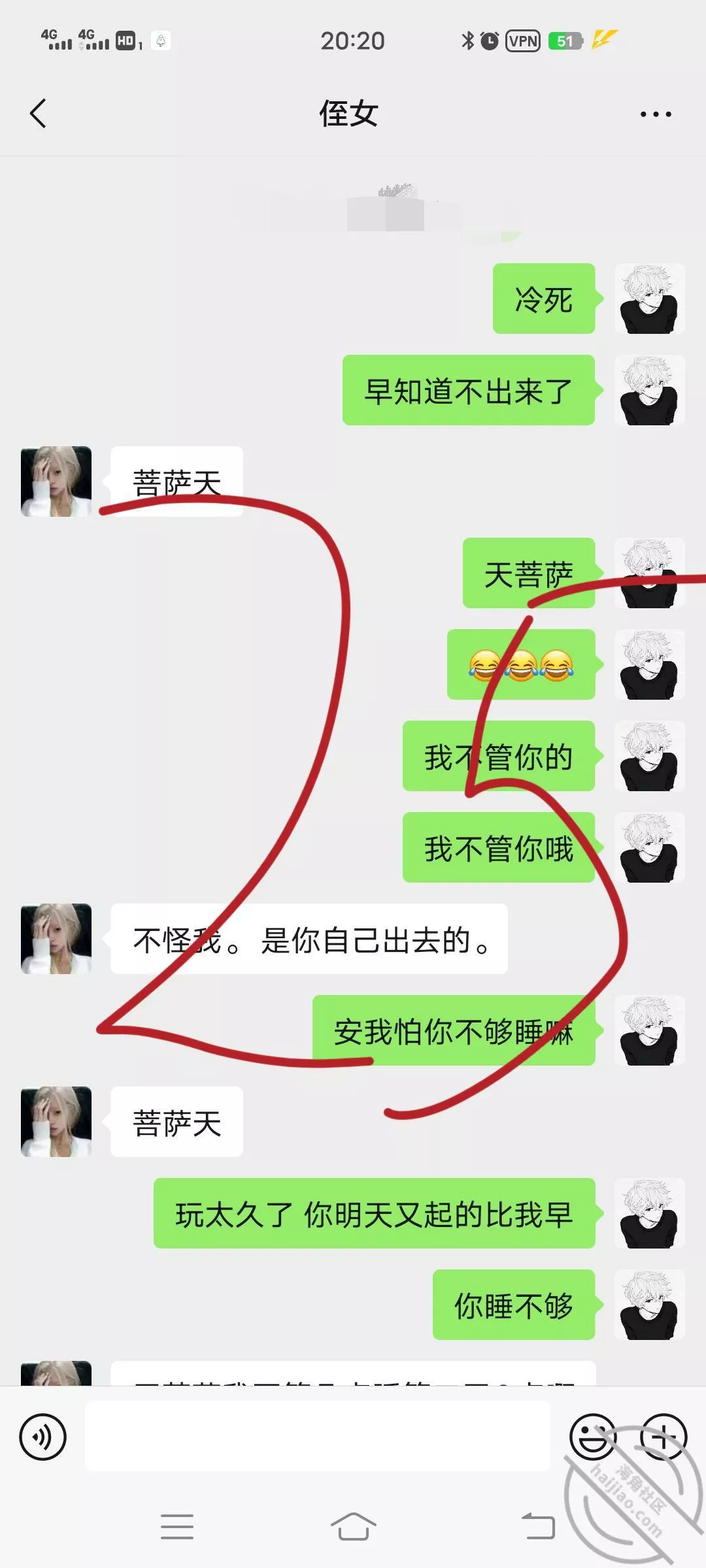
Task: Tap the niece's avatar beside 不怪我 message
Action: point(56,939)
